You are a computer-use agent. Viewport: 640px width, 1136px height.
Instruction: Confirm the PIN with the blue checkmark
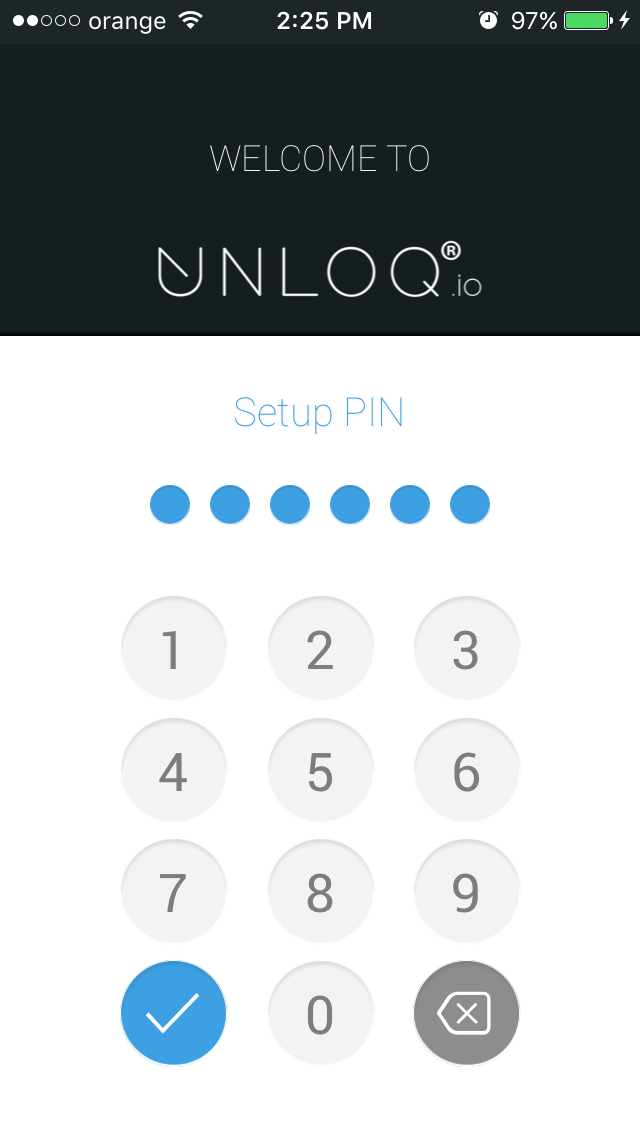point(173,1013)
